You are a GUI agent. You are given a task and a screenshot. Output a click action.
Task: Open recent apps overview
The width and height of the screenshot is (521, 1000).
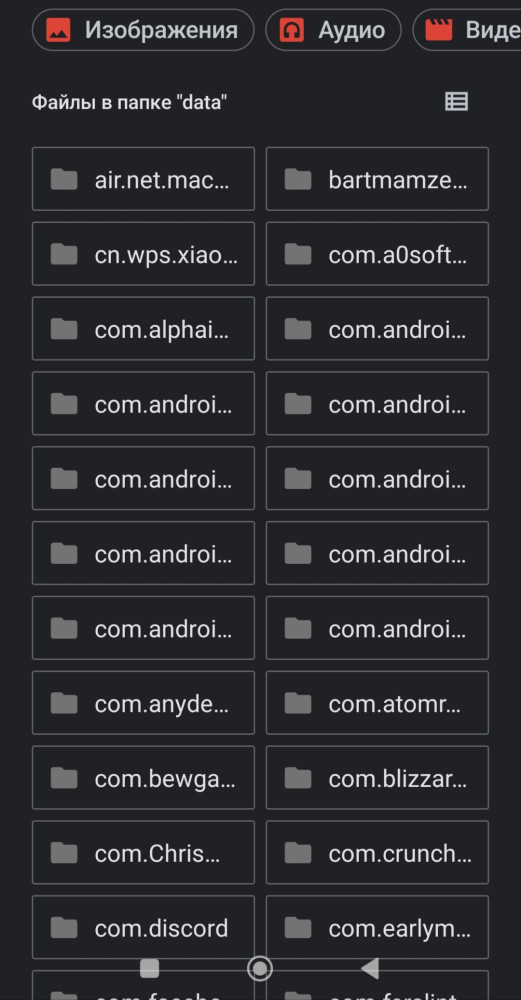[149, 968]
